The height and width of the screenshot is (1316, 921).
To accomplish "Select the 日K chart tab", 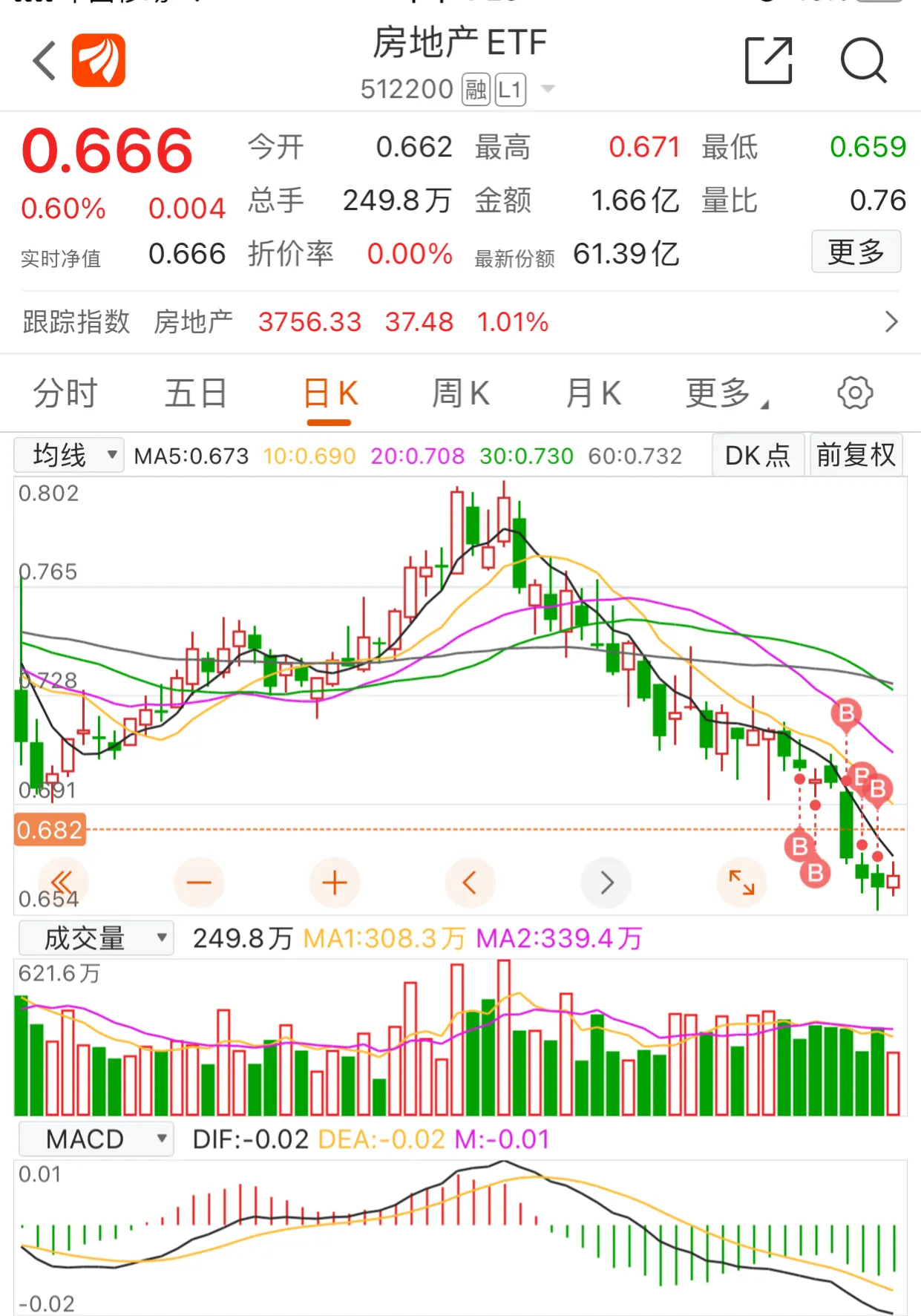I will click(x=330, y=393).
